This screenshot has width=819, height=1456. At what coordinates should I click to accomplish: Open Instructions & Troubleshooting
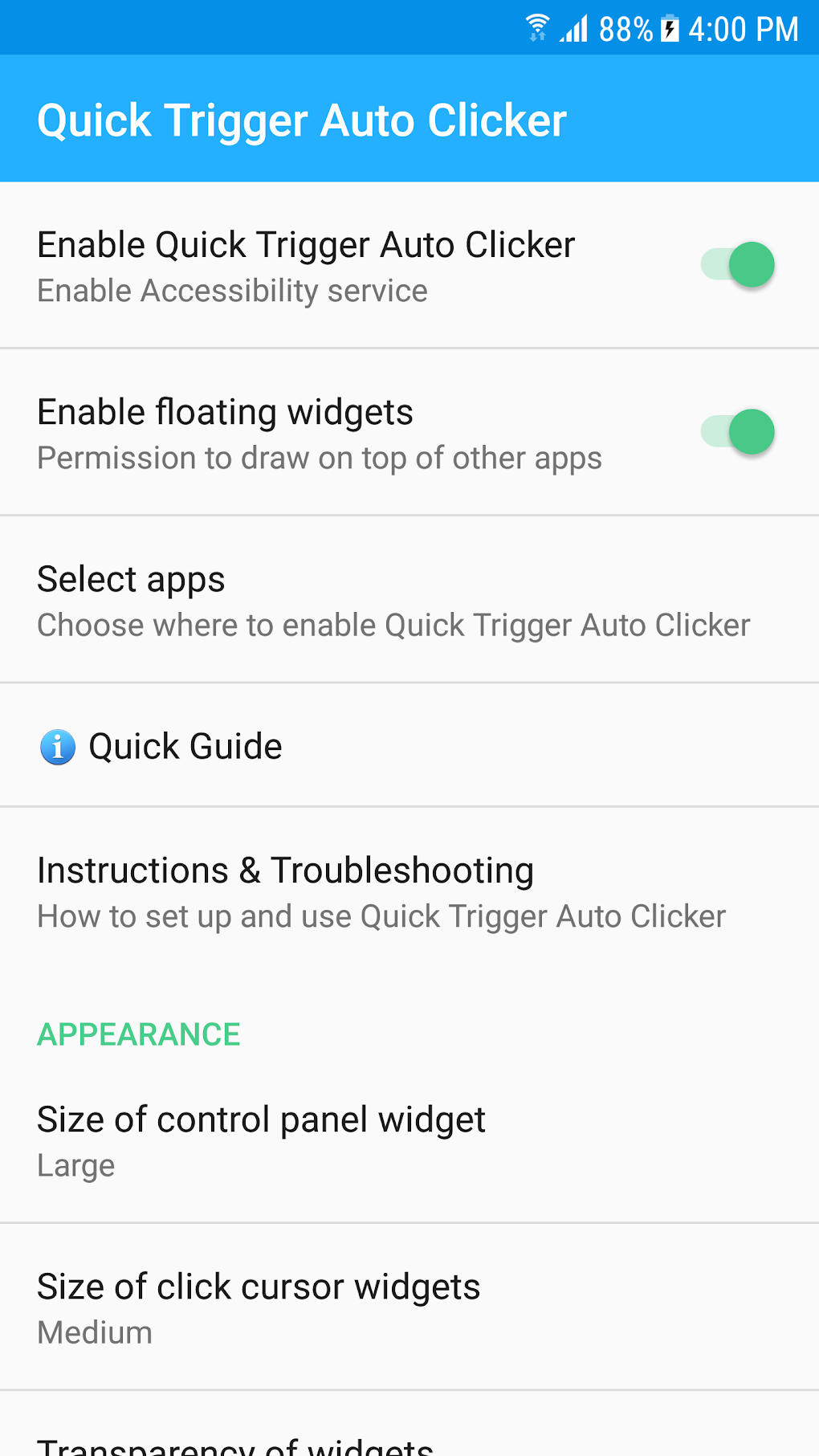click(x=381, y=892)
